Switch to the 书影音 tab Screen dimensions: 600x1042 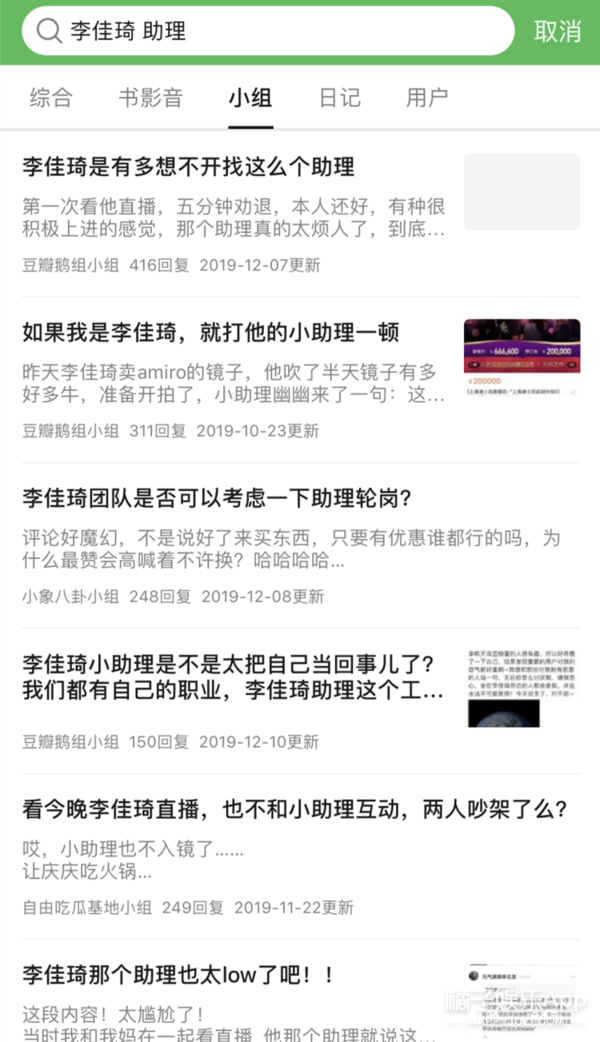[151, 98]
